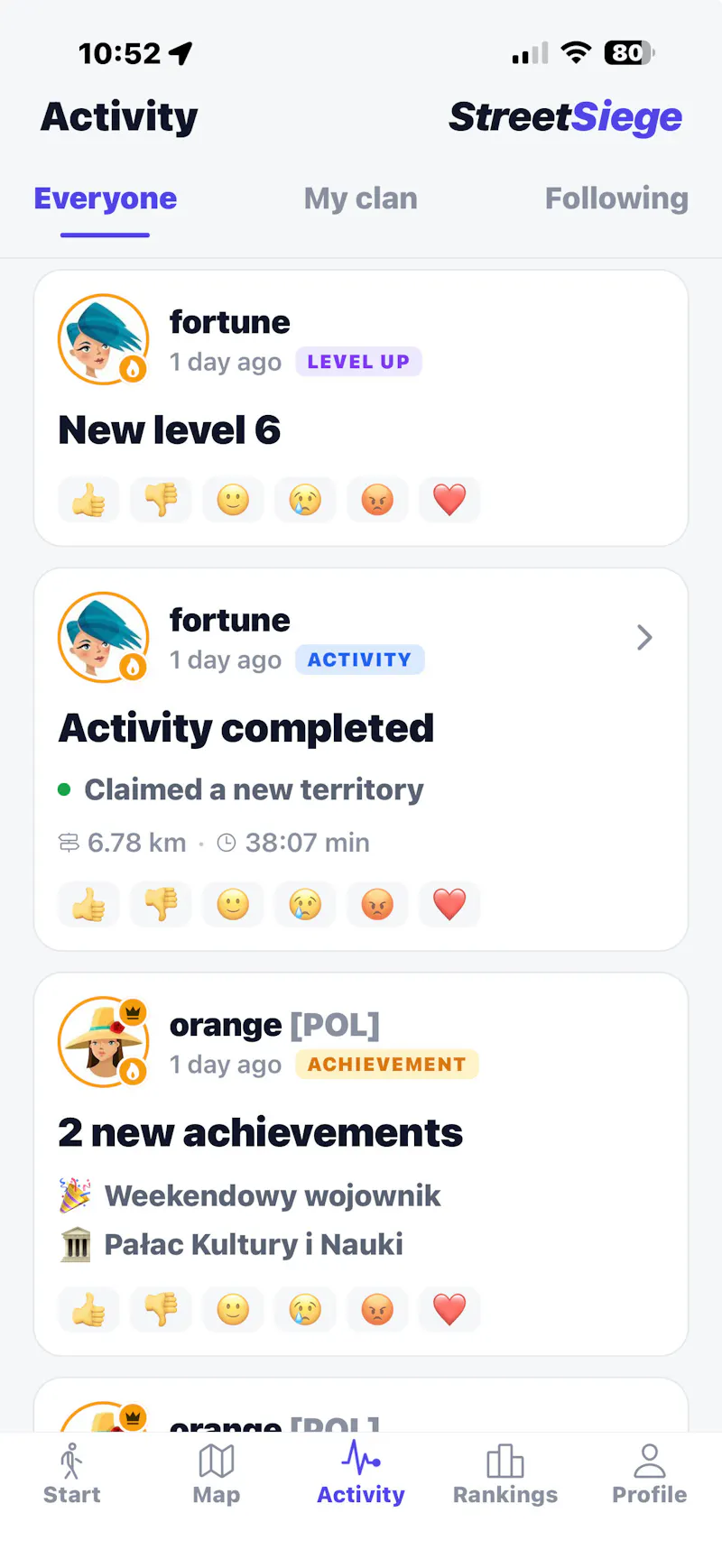The image size is (722, 1568).
Task: Tap the Activity tab in bottom bar
Action: tap(361, 1474)
